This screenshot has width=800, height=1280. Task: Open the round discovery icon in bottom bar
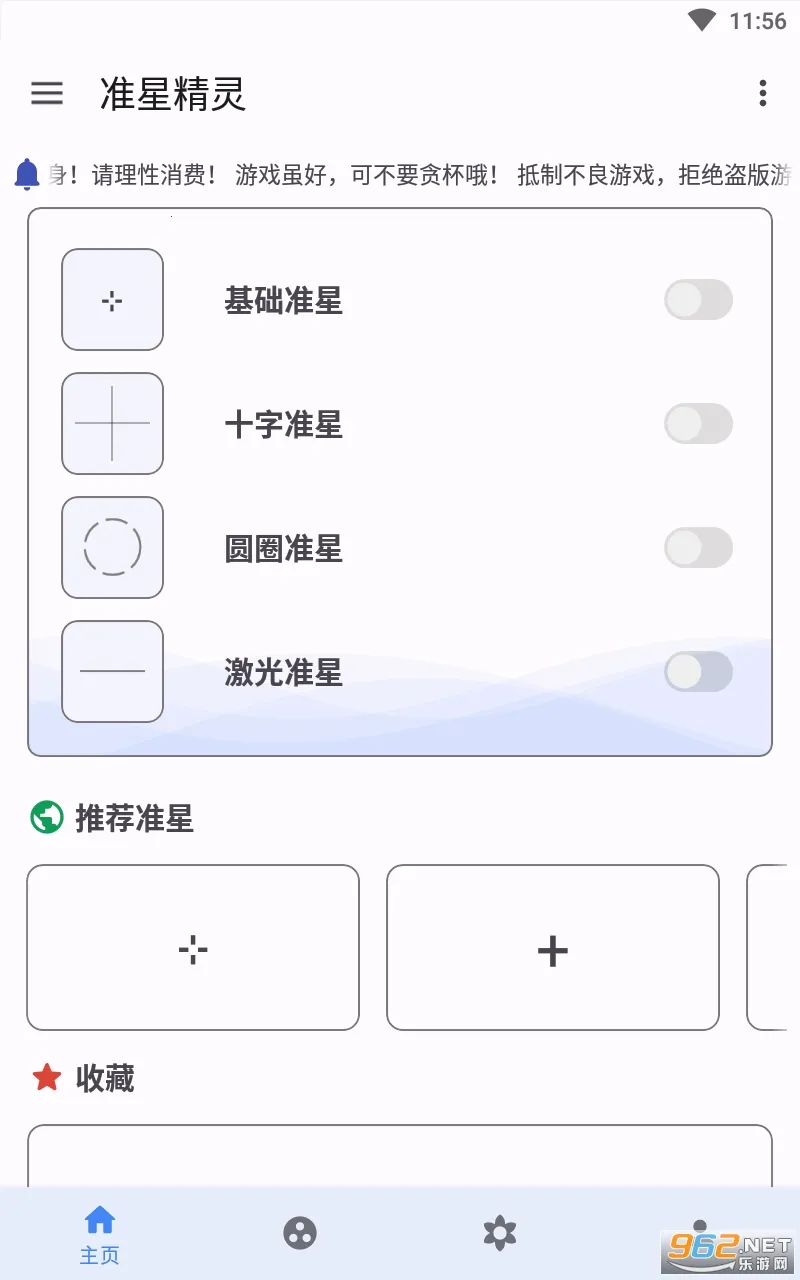coord(300,1232)
